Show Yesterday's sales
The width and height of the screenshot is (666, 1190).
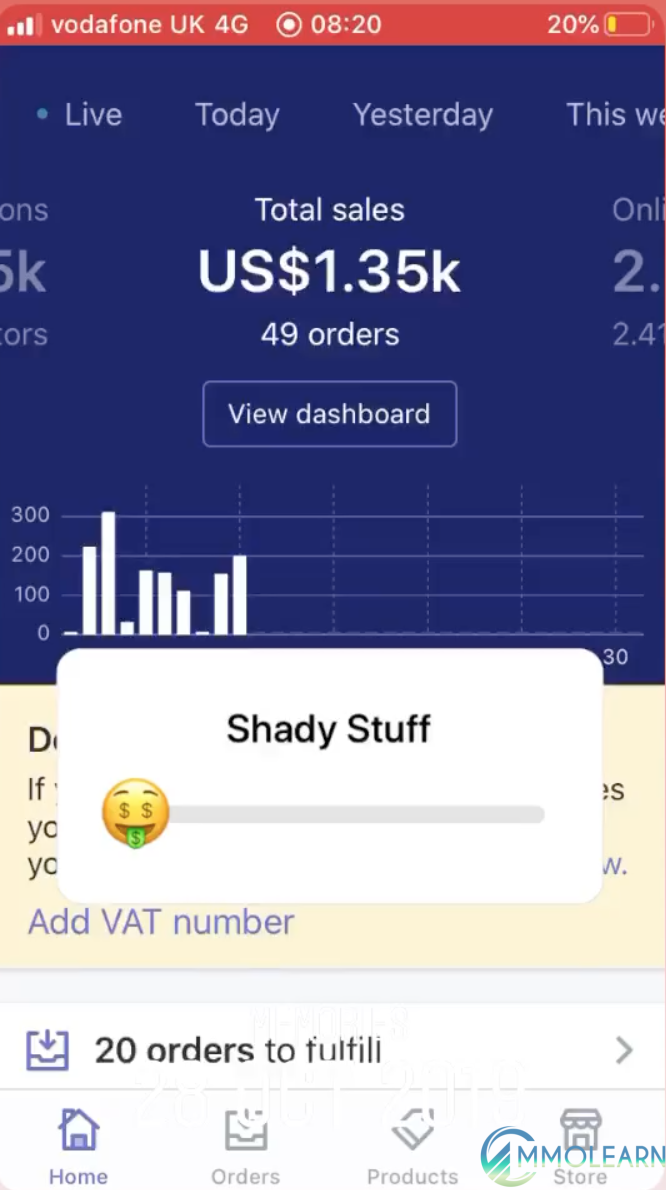tap(422, 115)
